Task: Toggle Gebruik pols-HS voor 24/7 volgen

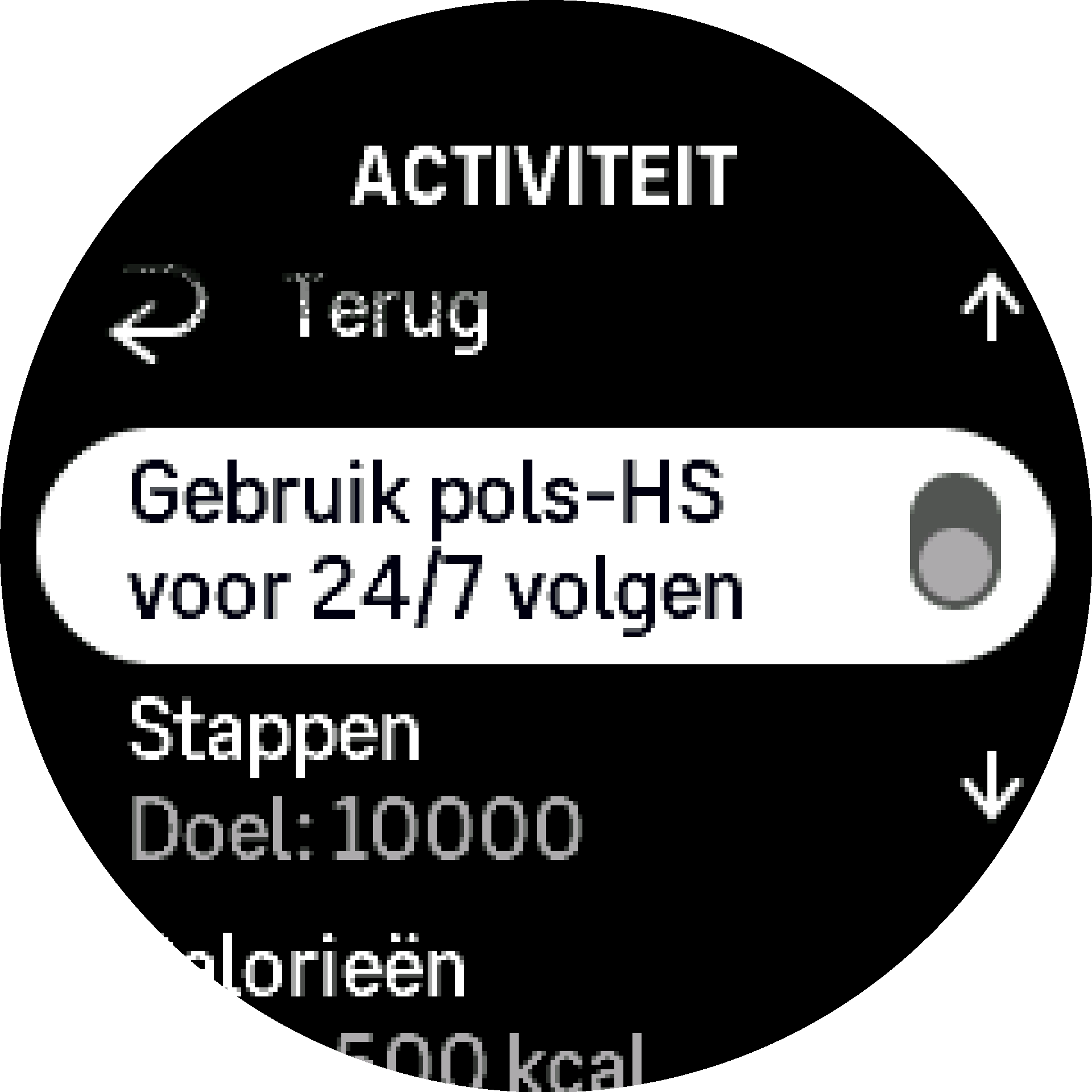Action: tap(954, 541)
